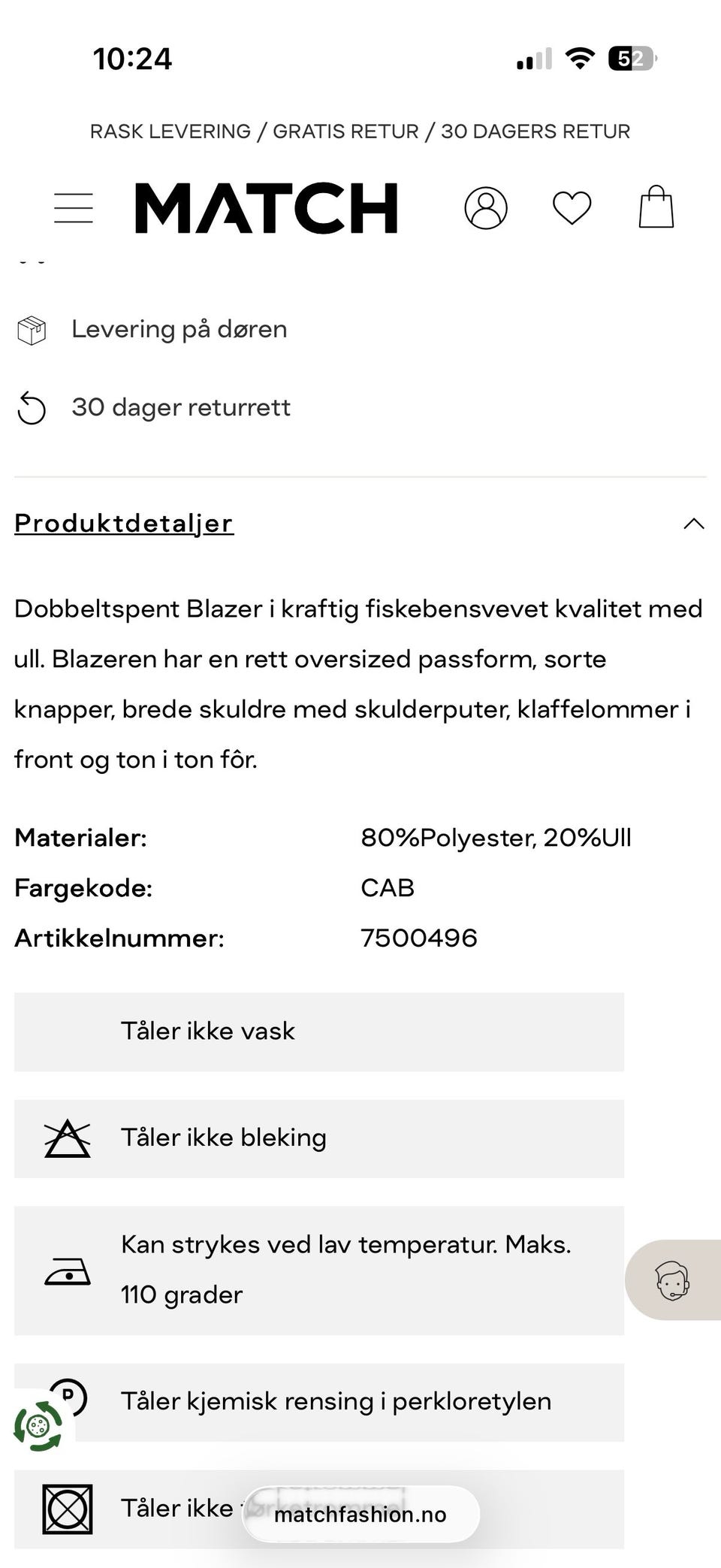721x1568 pixels.
Task: Open the wishlist heart icon
Action: [x=572, y=207]
